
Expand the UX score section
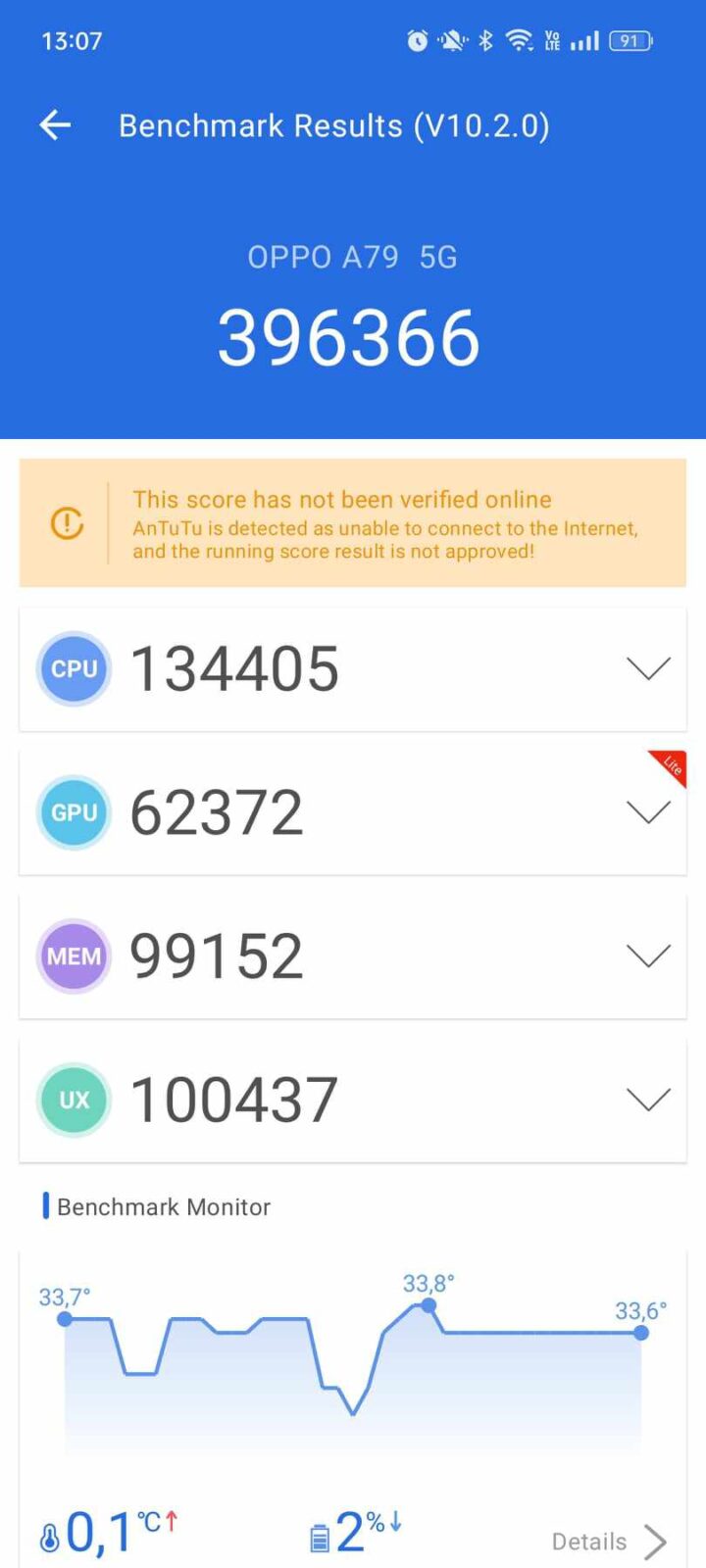(648, 1100)
